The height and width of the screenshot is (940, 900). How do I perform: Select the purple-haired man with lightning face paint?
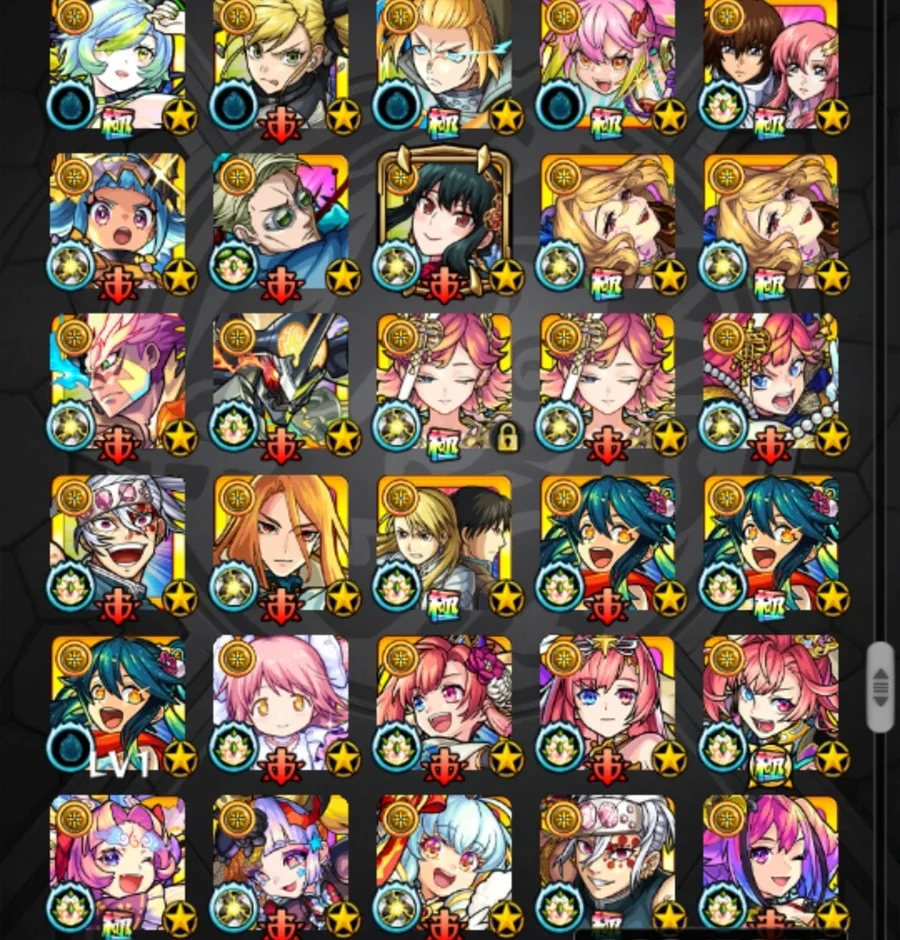(118, 382)
